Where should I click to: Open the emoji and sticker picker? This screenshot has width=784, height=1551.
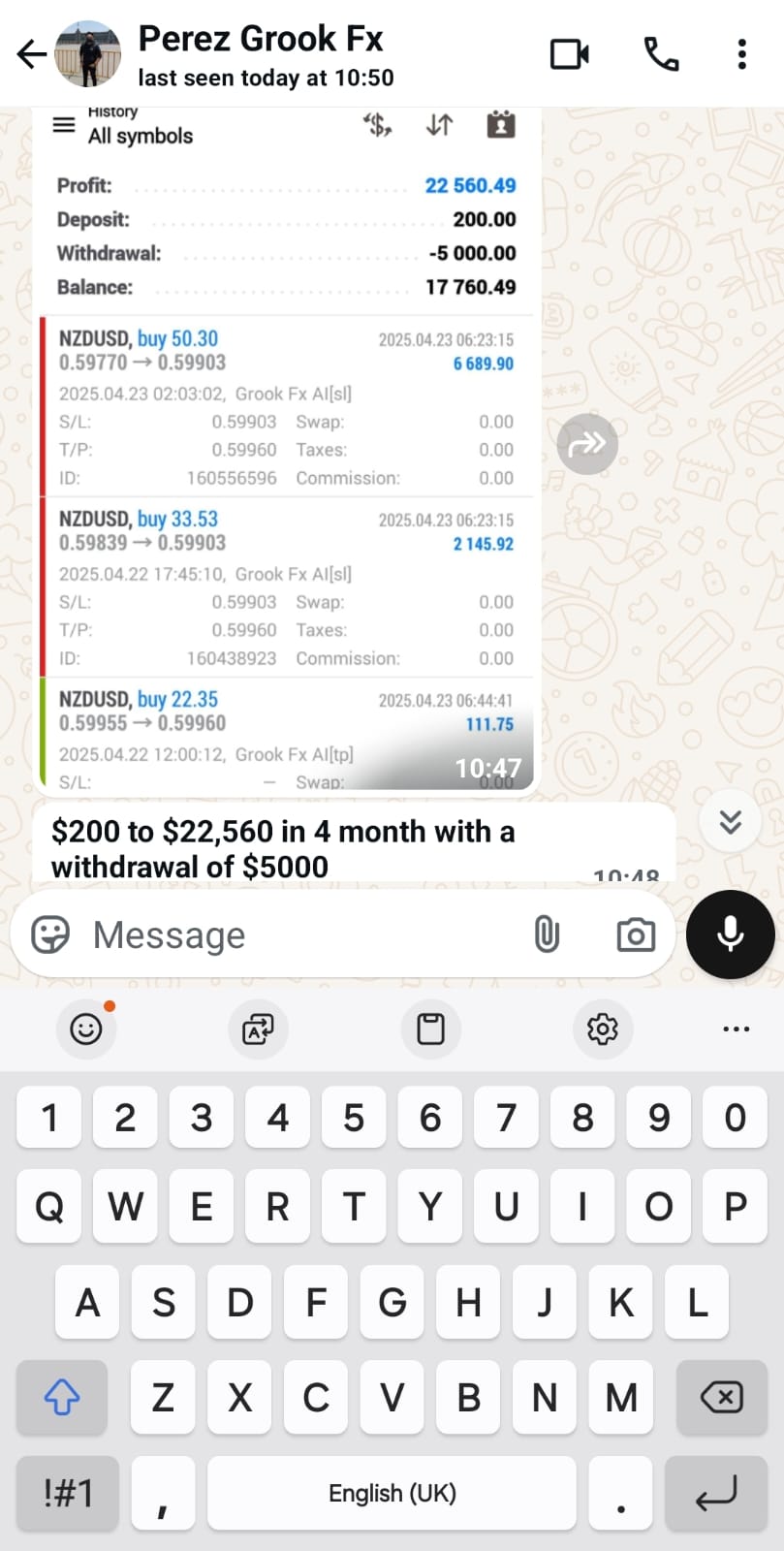coord(50,935)
